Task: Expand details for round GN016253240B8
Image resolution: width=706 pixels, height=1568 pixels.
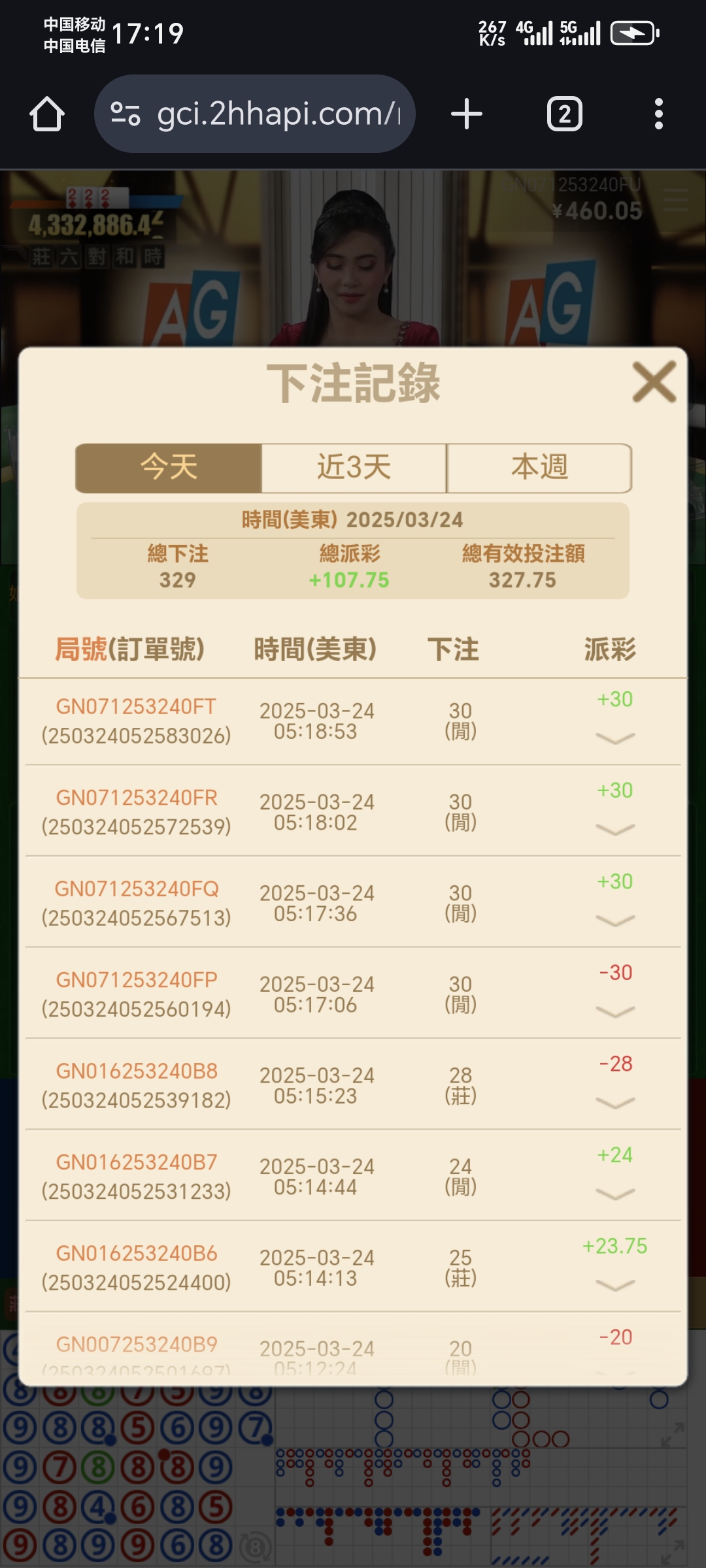Action: pos(615,1103)
